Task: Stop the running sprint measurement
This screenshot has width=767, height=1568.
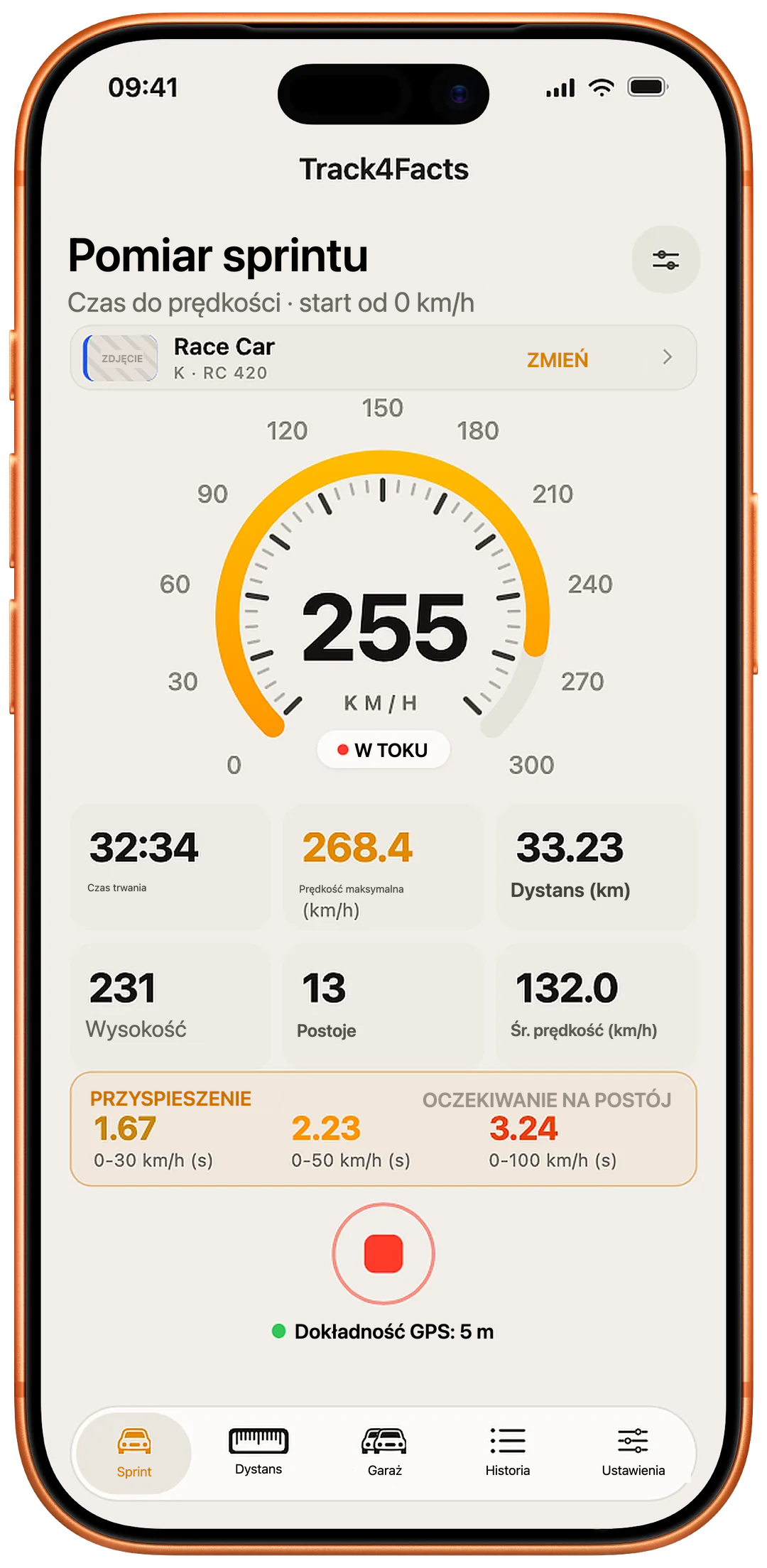Action: [x=383, y=1253]
